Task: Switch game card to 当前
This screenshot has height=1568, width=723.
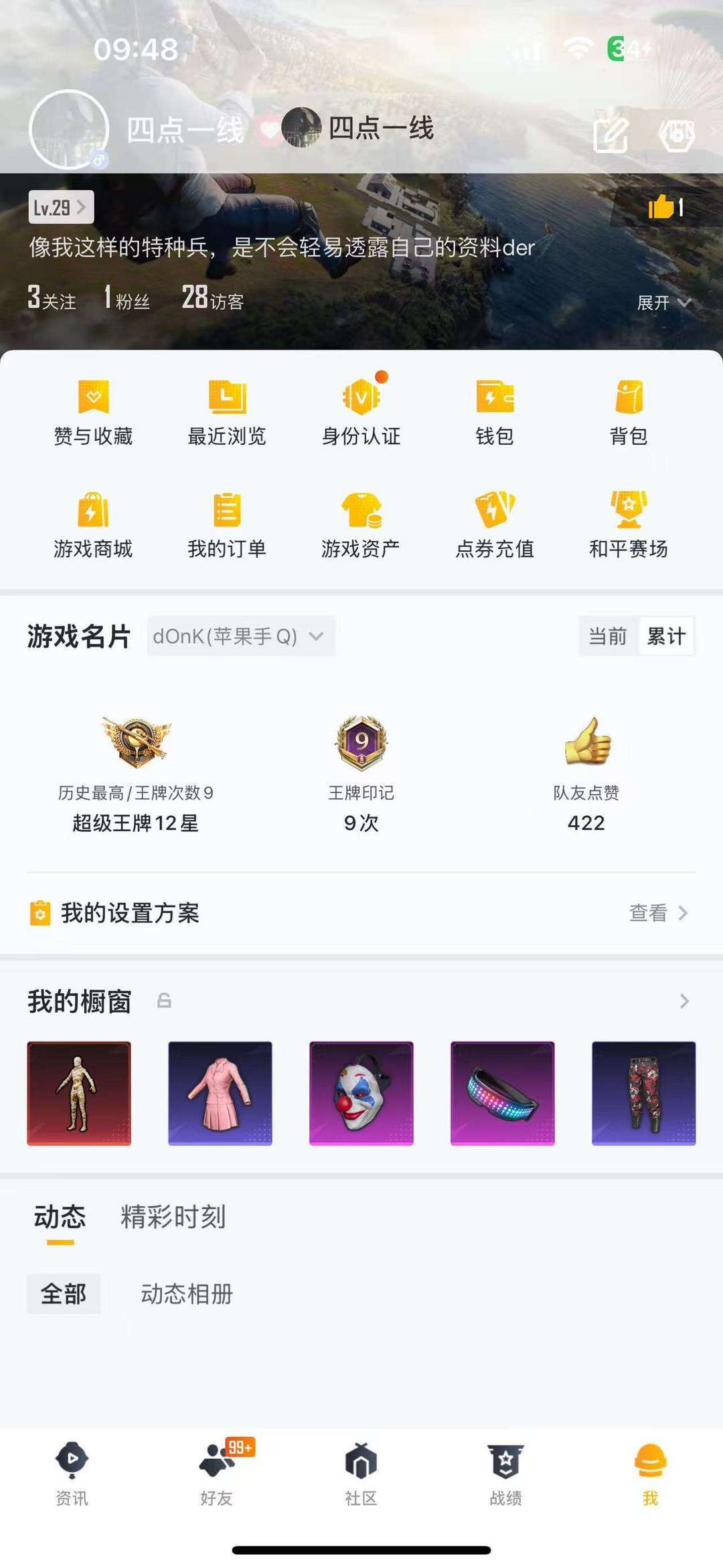Action: [x=607, y=636]
